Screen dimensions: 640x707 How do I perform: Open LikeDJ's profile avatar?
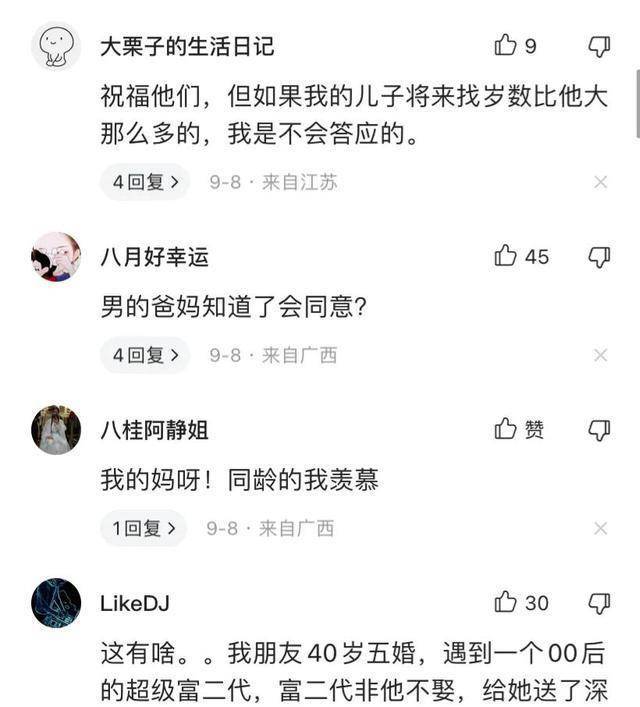[56, 603]
